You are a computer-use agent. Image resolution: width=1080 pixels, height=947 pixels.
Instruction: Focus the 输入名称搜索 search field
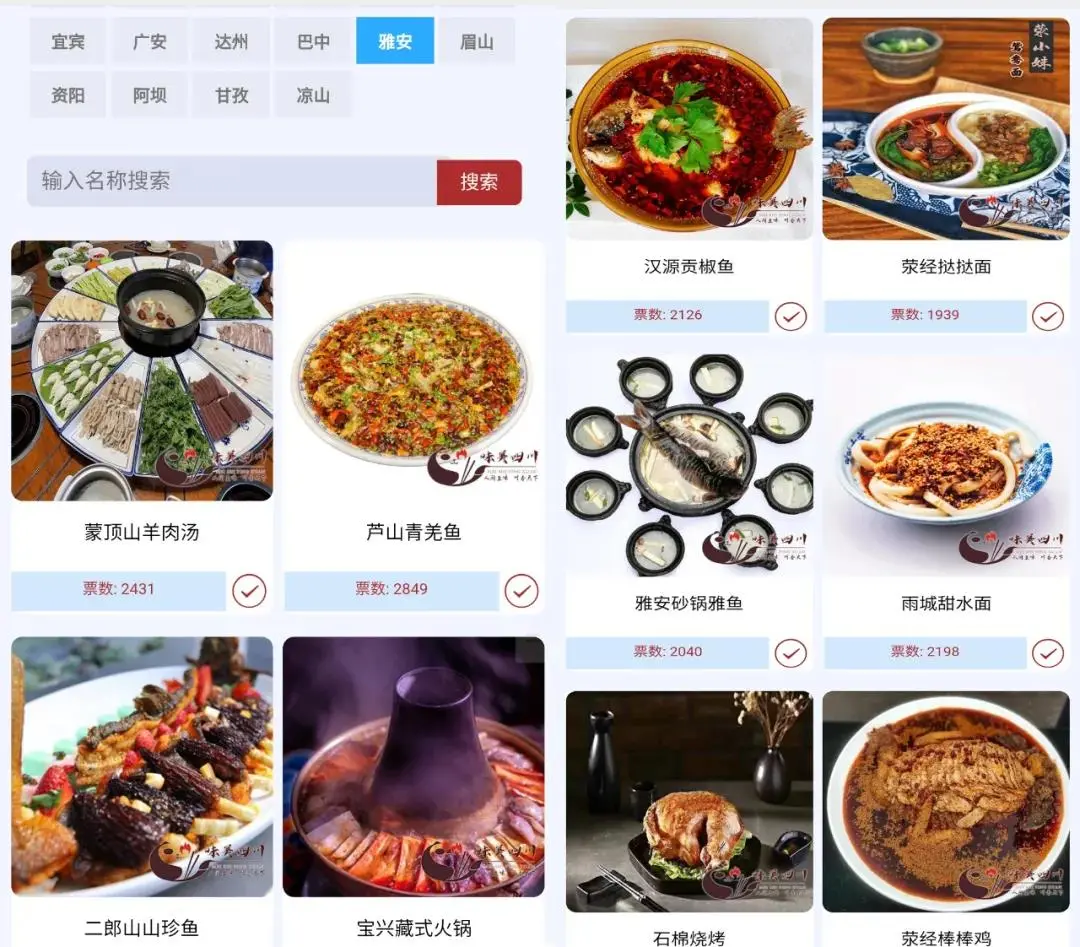(232, 181)
